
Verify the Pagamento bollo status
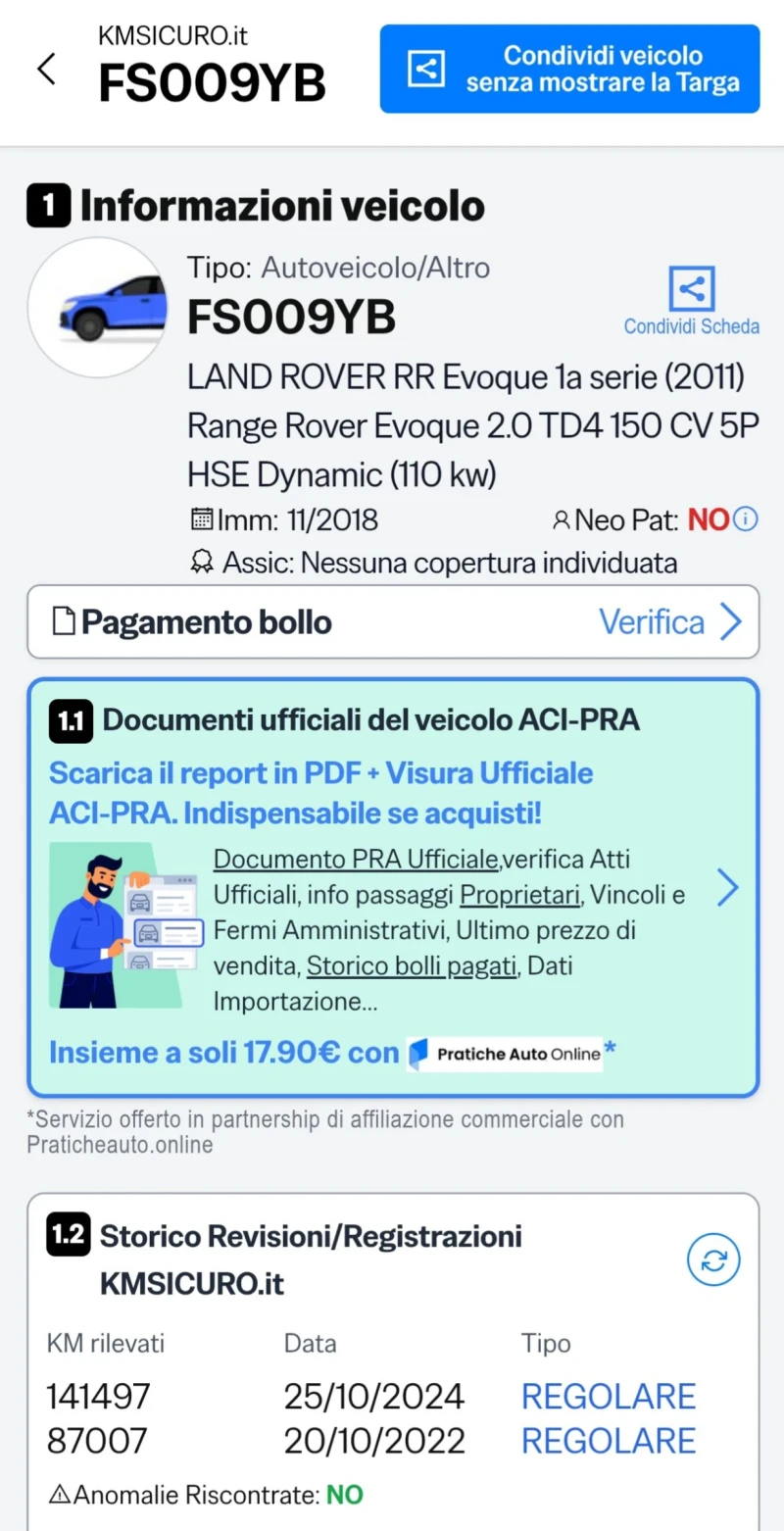(x=670, y=622)
